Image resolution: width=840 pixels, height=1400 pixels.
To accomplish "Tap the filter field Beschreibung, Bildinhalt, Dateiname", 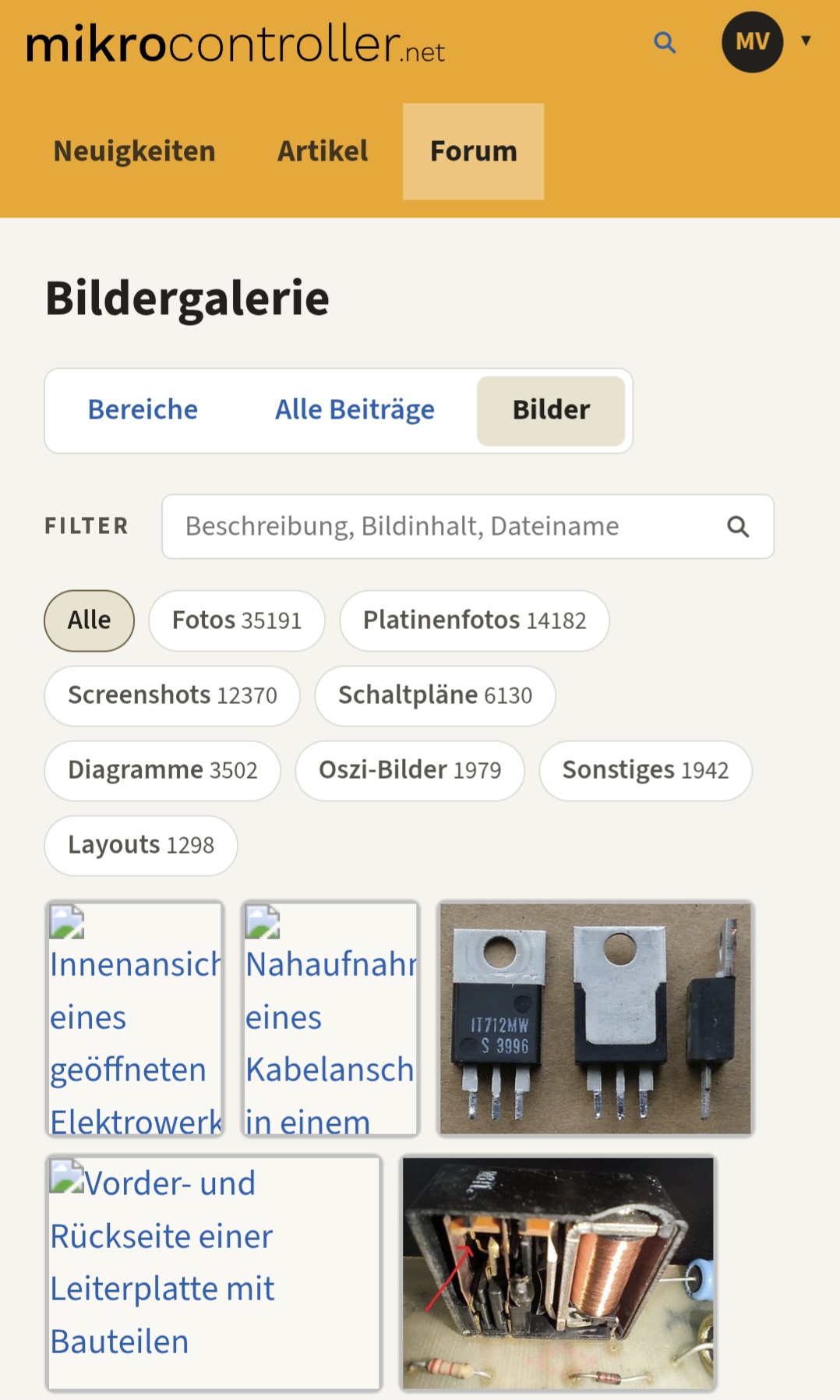I will (x=468, y=526).
